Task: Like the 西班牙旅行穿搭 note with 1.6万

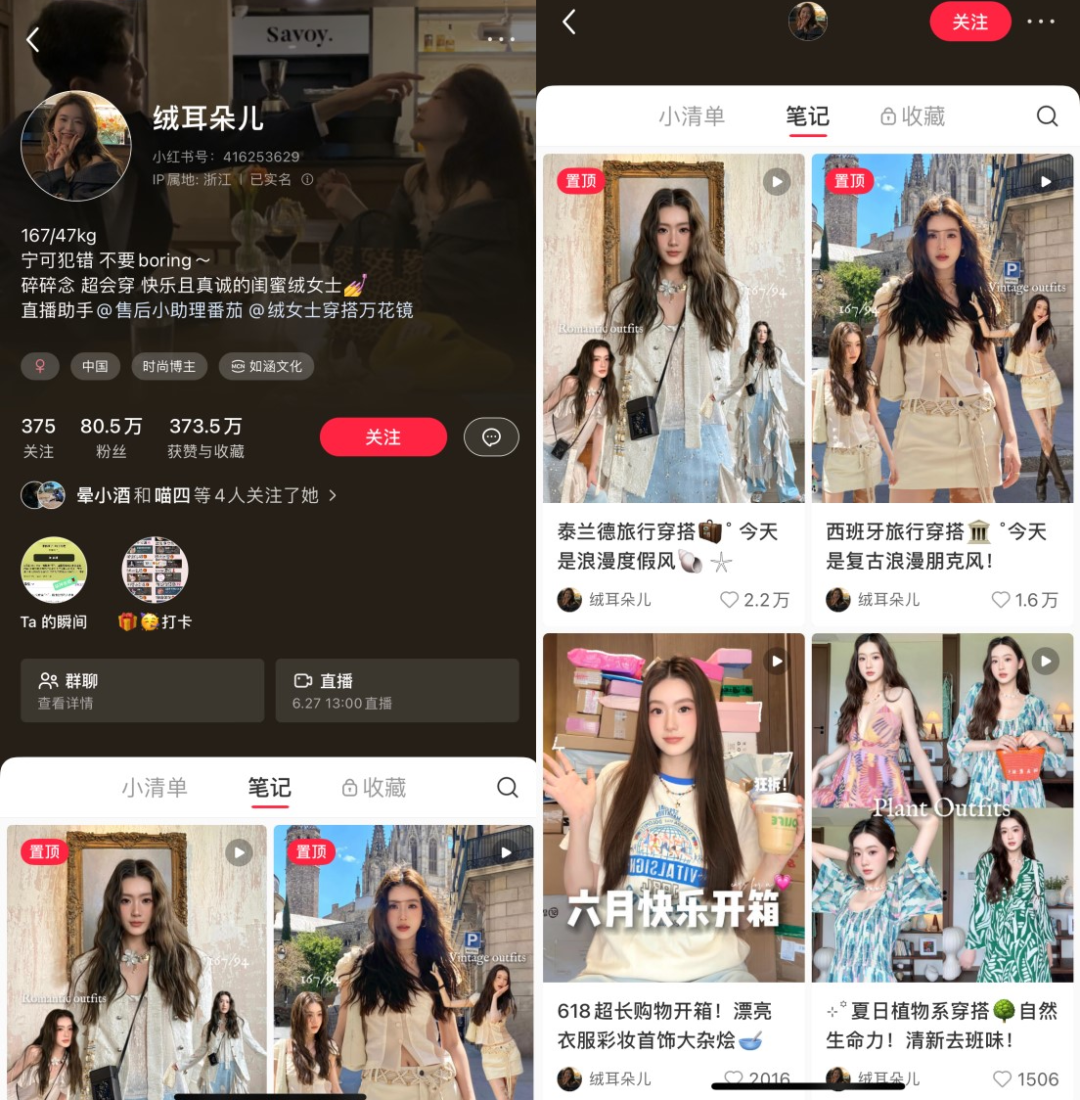Action: [1001, 600]
